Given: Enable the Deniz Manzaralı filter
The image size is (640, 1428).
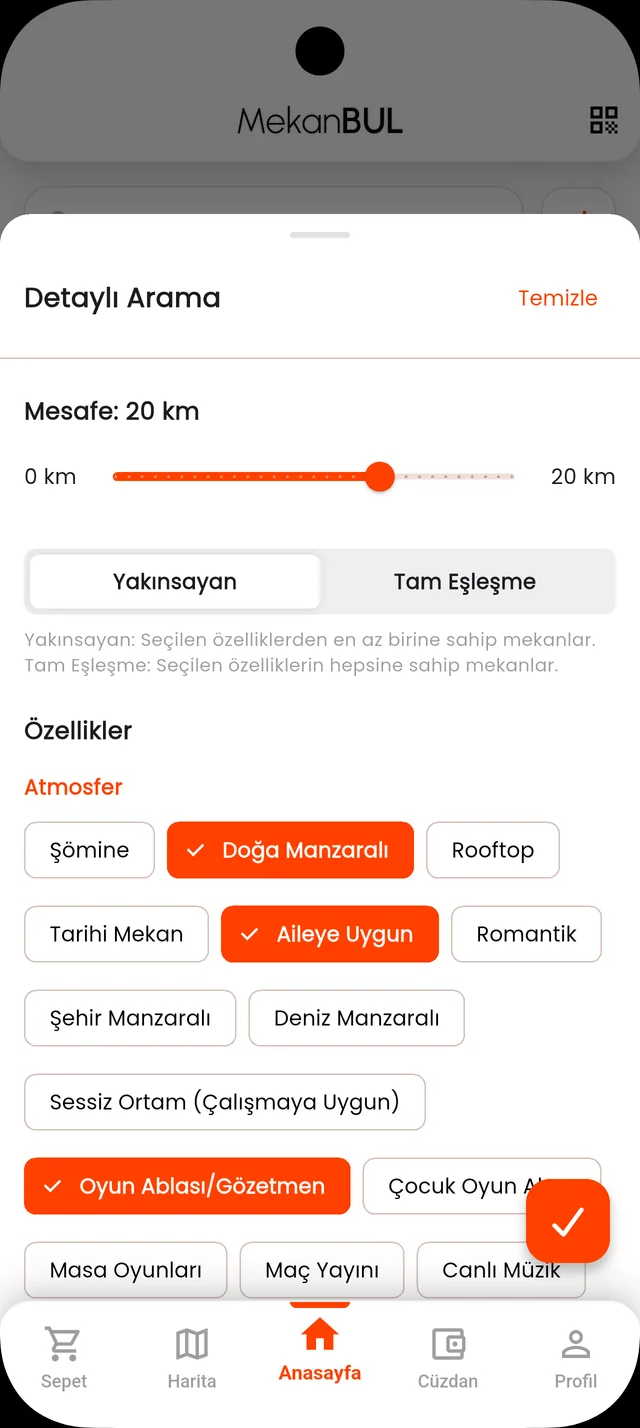Looking at the screenshot, I should [x=357, y=1018].
